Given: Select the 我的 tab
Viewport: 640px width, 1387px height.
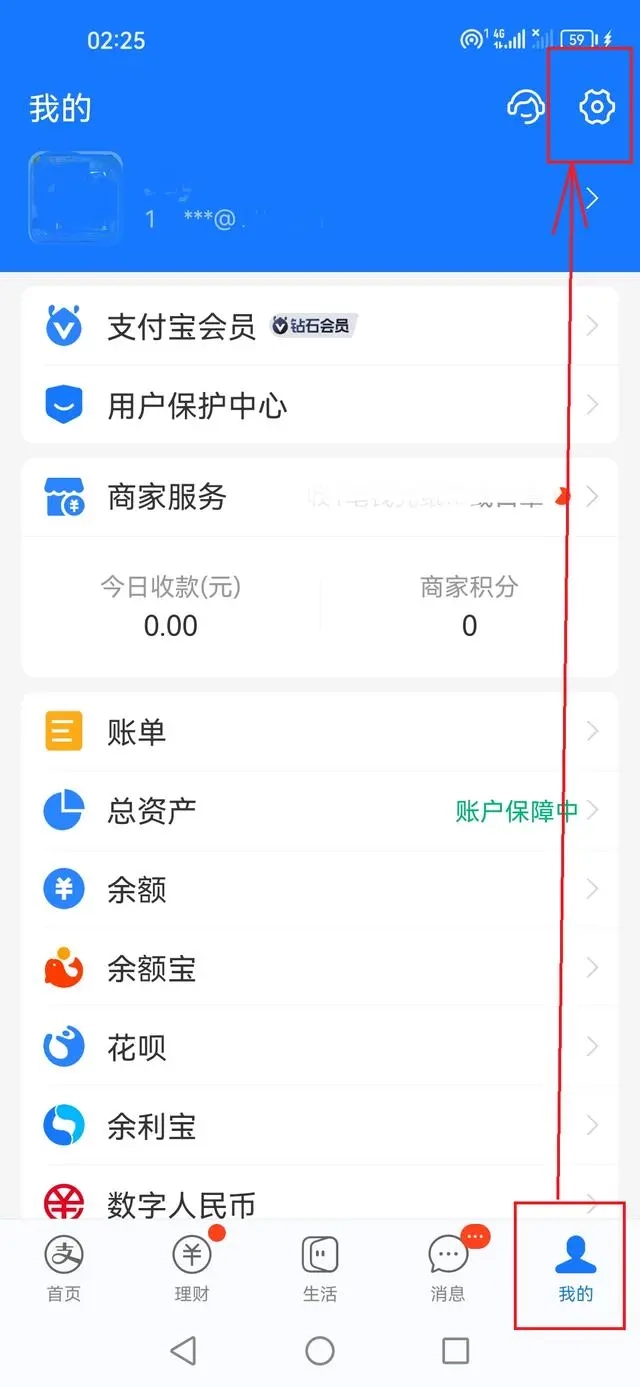Looking at the screenshot, I should click(575, 1268).
